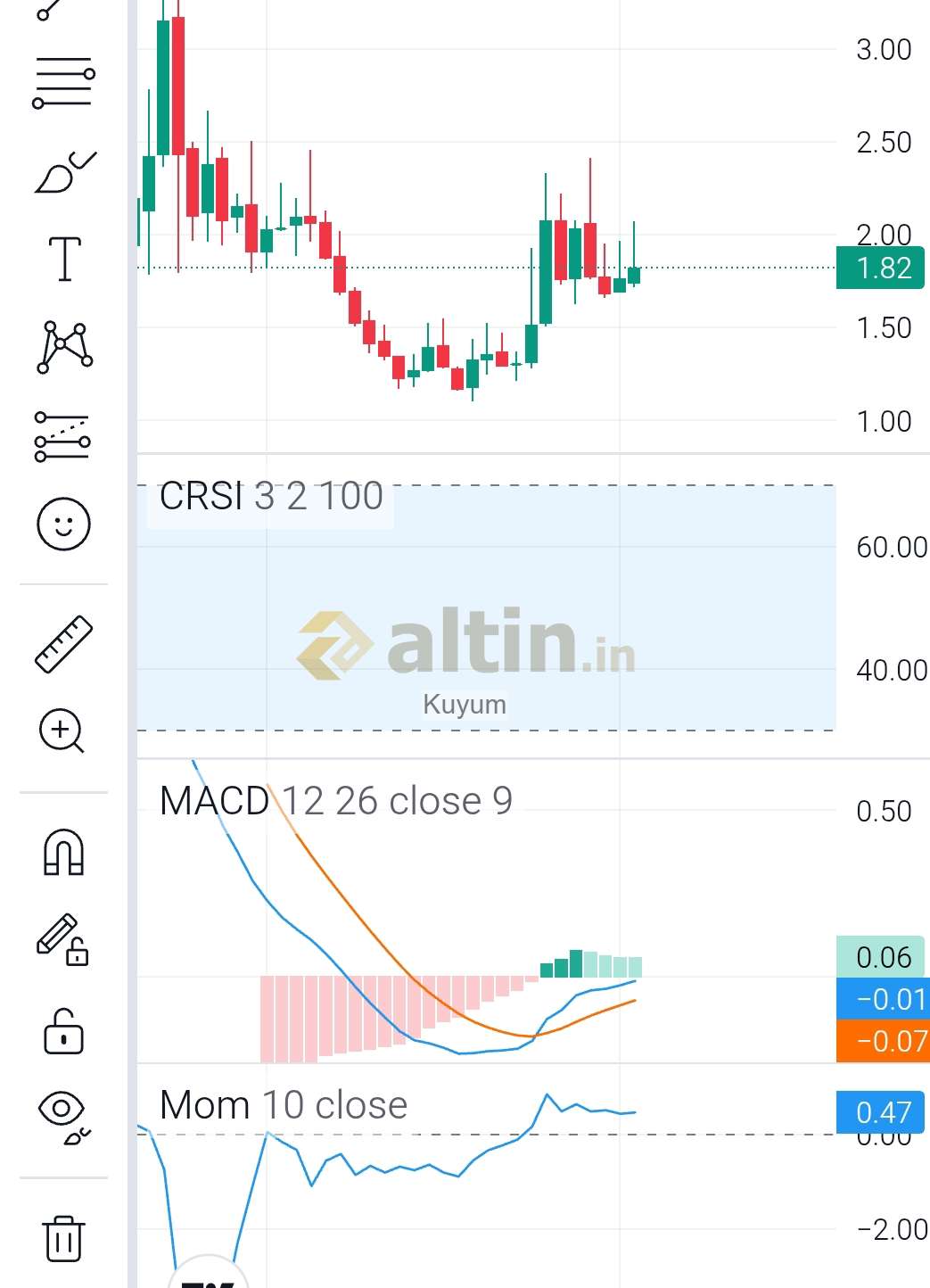Select the Mom 10 close indicator legend
Screen dimensions: 930x1288
pyautogui.click(x=283, y=1105)
